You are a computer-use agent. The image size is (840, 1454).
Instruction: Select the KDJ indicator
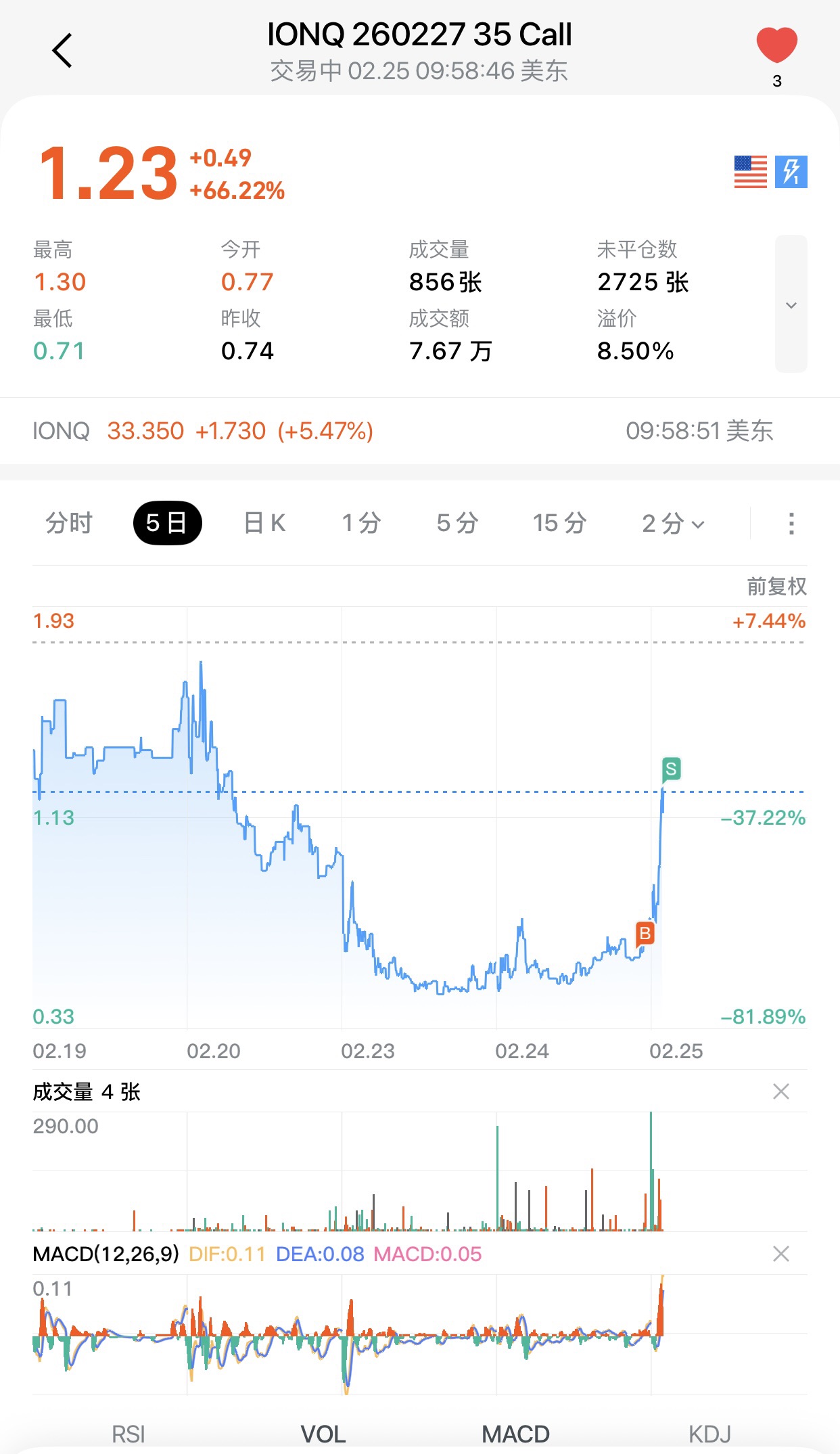pyautogui.click(x=709, y=1434)
